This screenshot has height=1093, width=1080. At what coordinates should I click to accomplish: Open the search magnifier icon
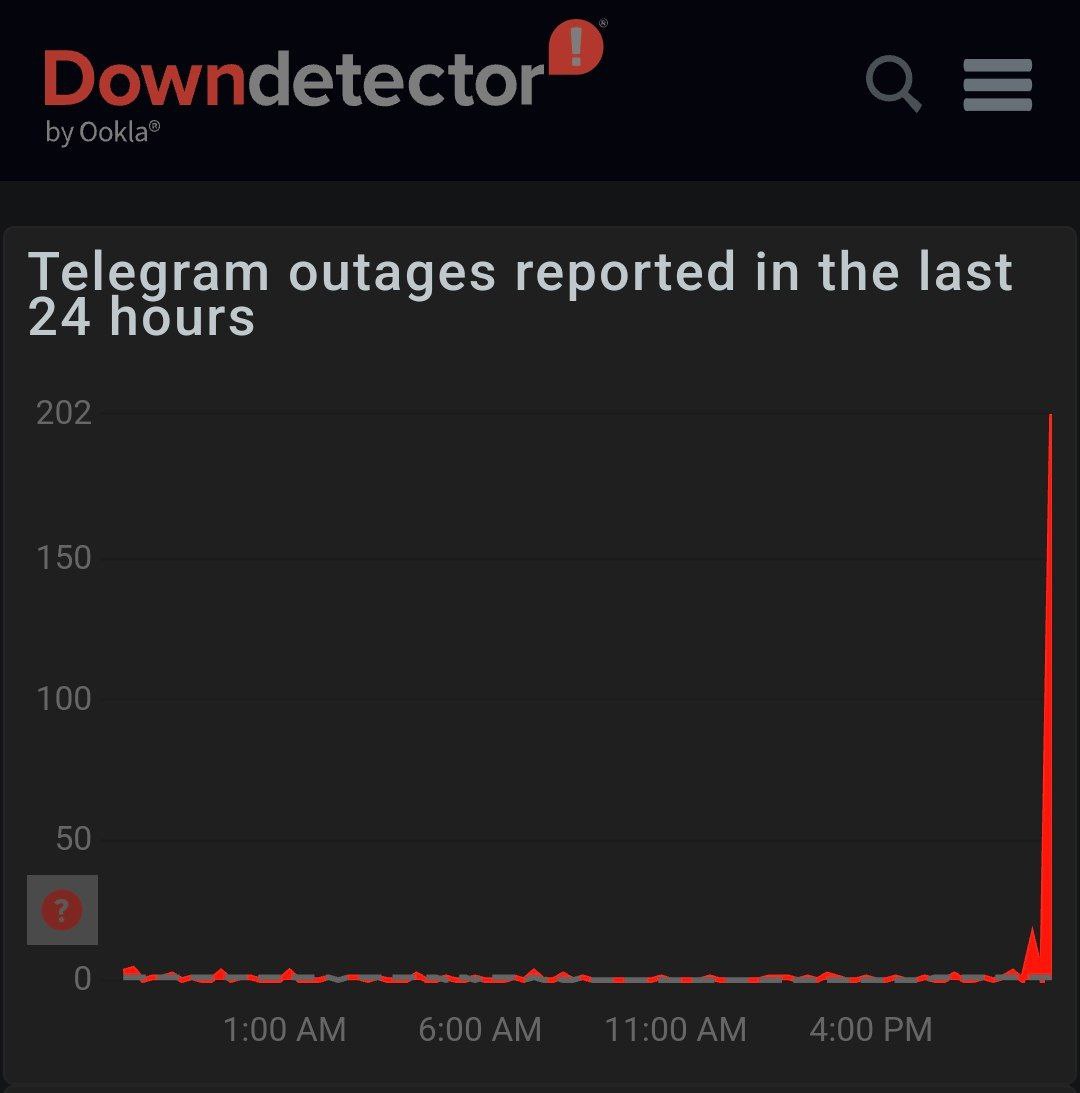point(893,84)
